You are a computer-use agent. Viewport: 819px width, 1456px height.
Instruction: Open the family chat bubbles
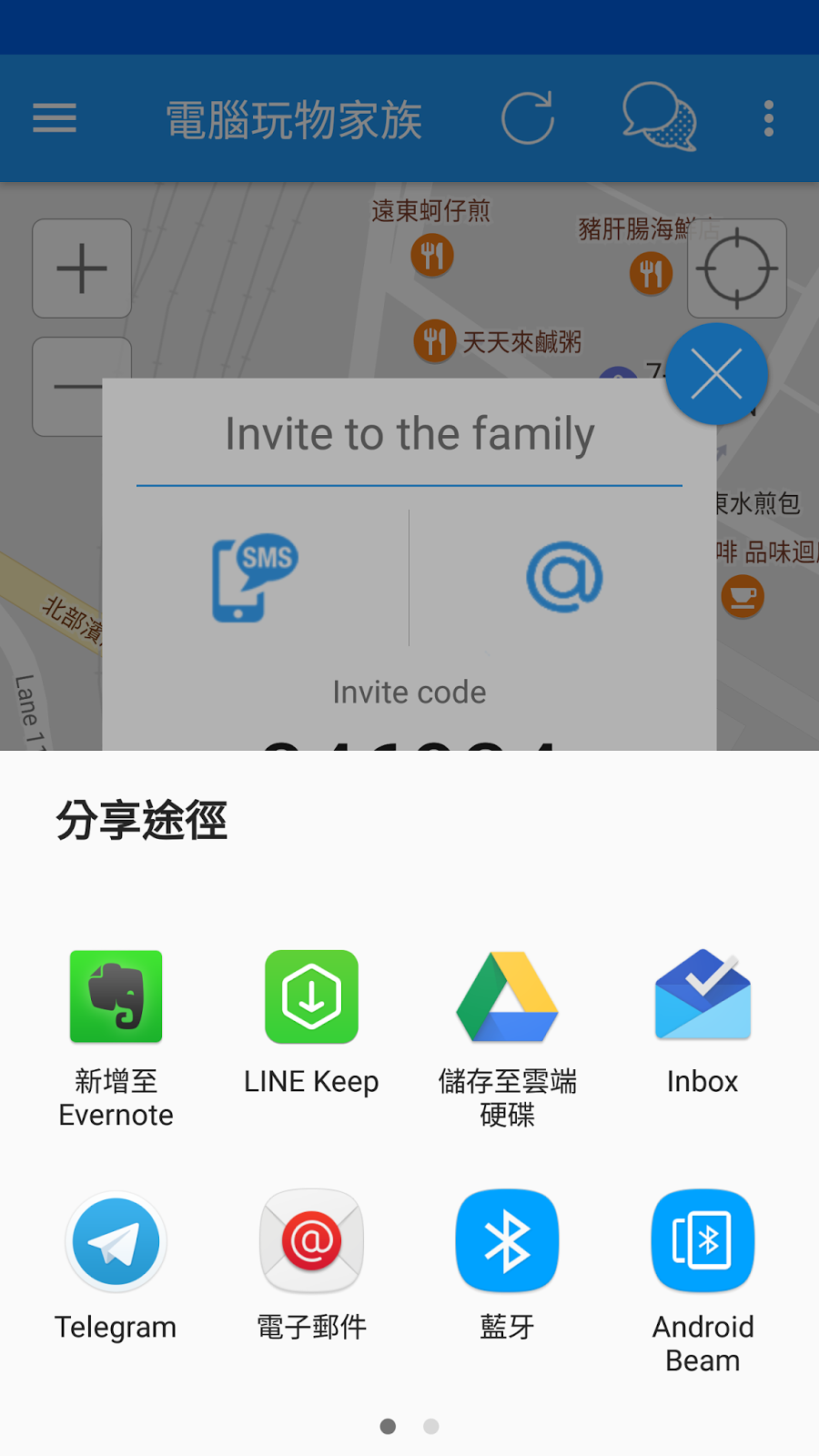[x=659, y=118]
